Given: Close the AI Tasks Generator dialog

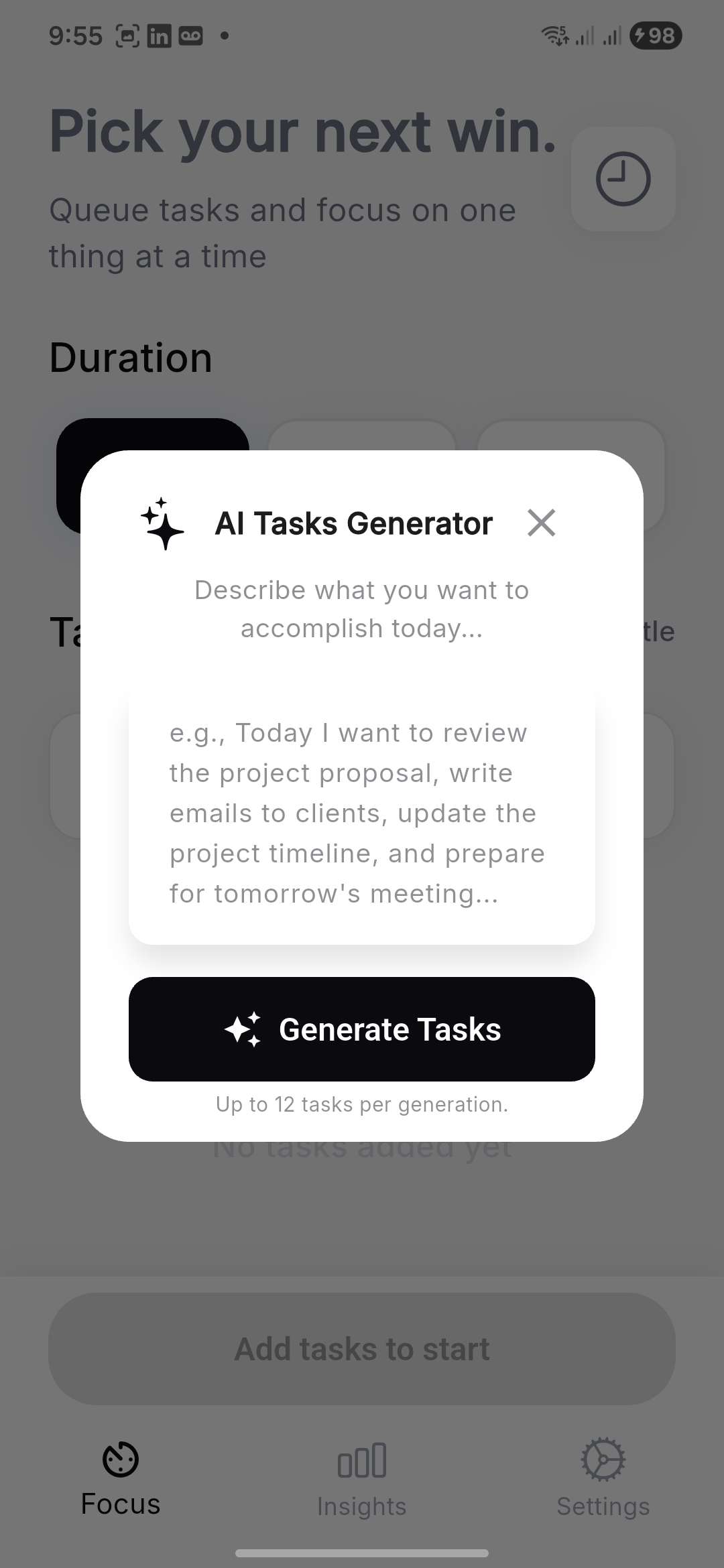Looking at the screenshot, I should click(x=541, y=523).
